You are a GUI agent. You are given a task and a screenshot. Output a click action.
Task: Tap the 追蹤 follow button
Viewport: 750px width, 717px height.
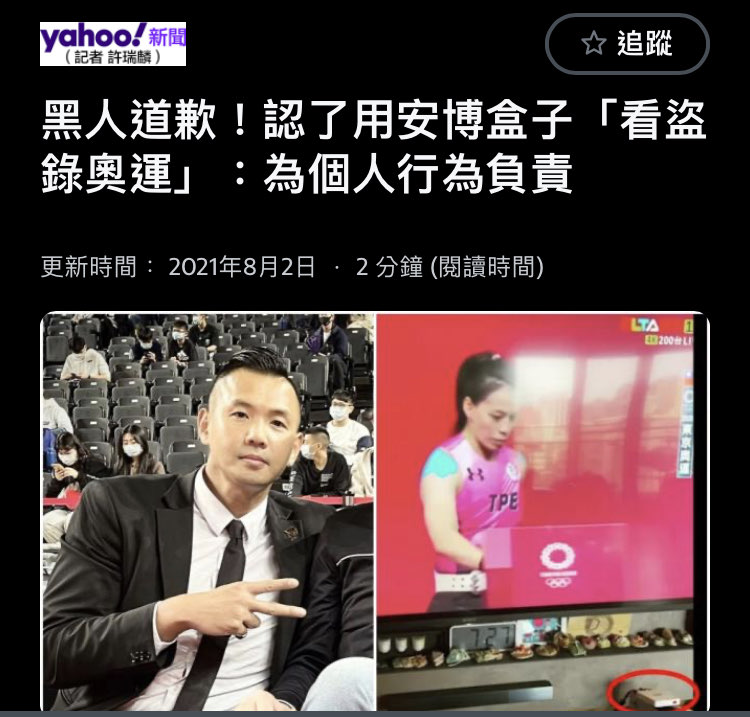pos(627,44)
